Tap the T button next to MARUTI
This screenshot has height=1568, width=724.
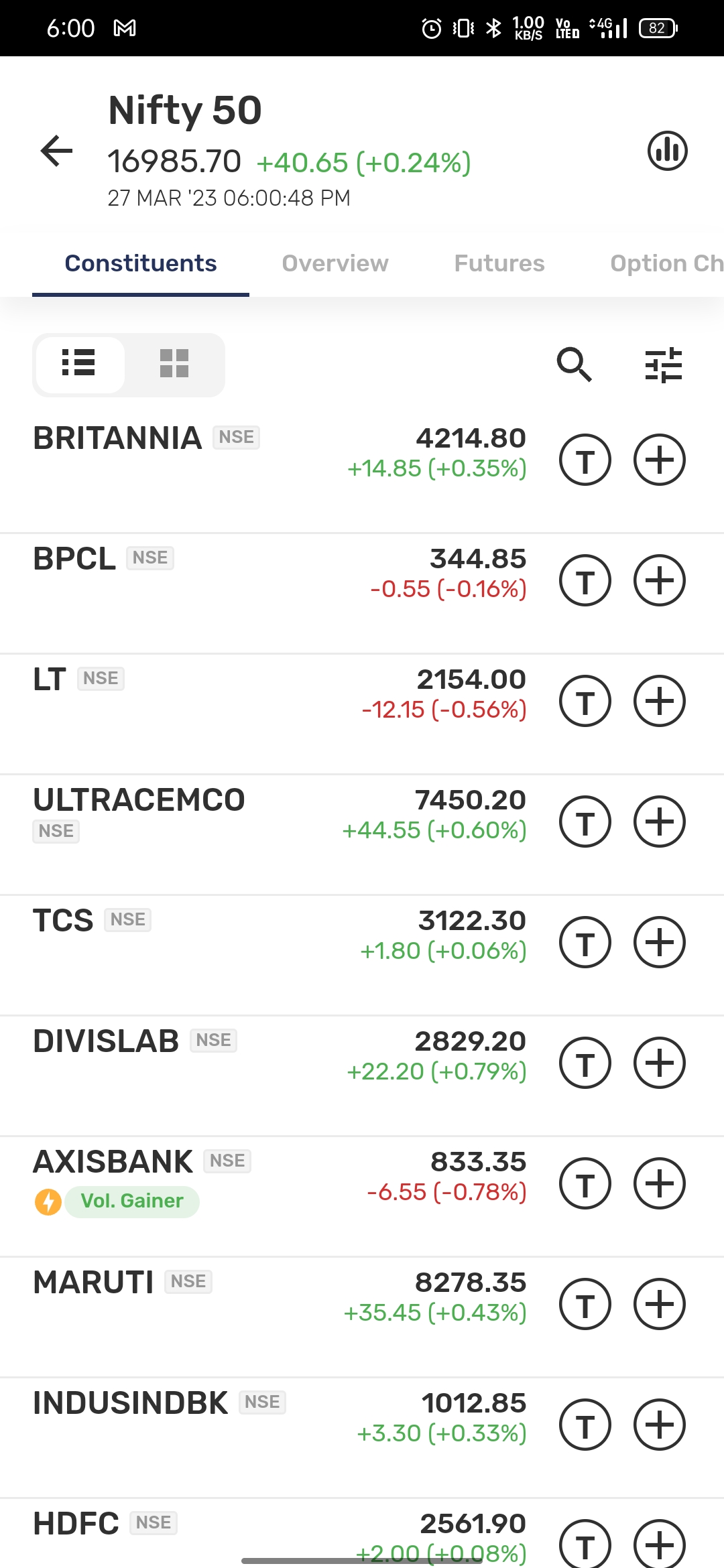[585, 1304]
